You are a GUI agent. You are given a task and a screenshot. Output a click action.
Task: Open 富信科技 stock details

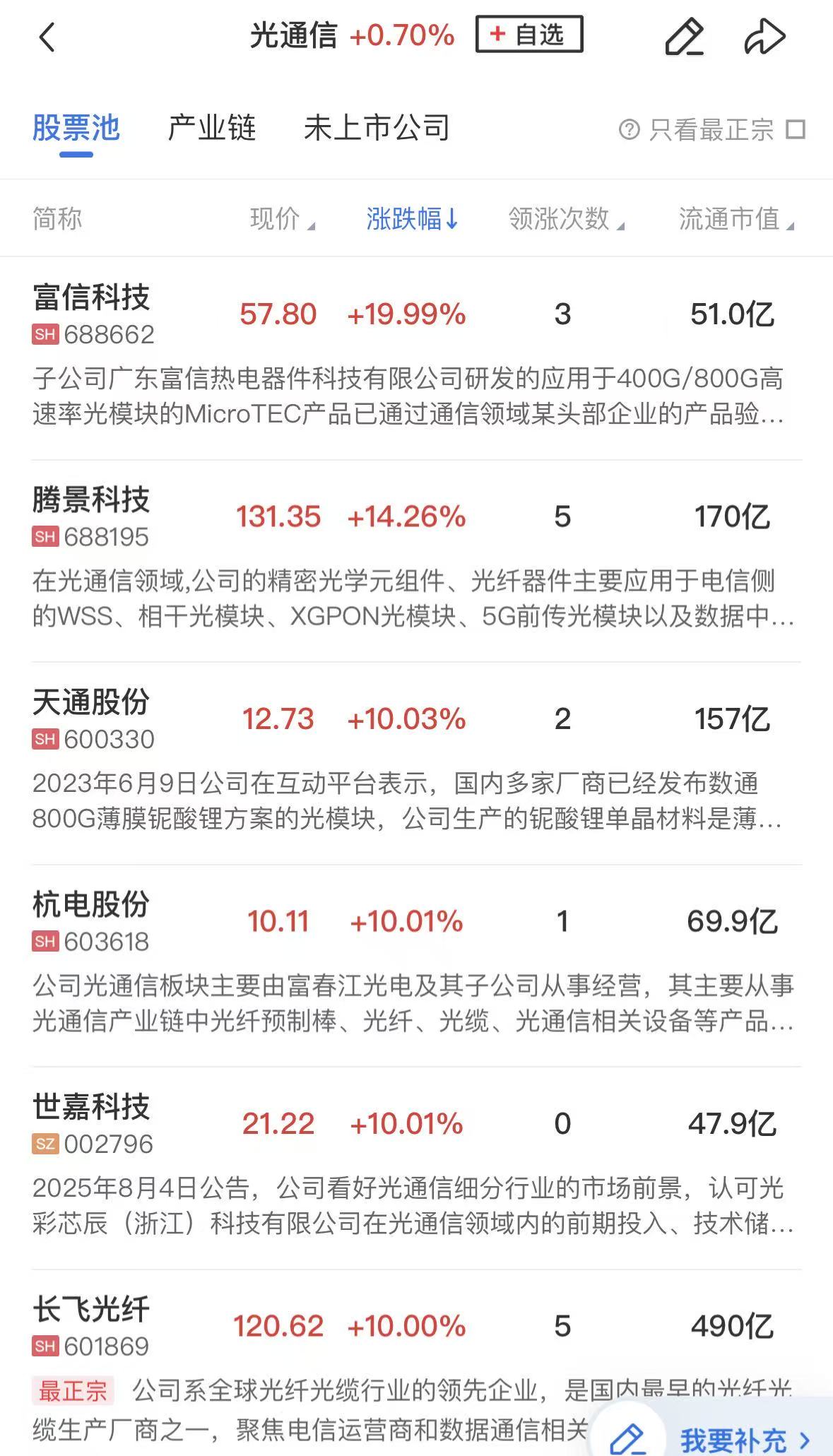pos(91,297)
